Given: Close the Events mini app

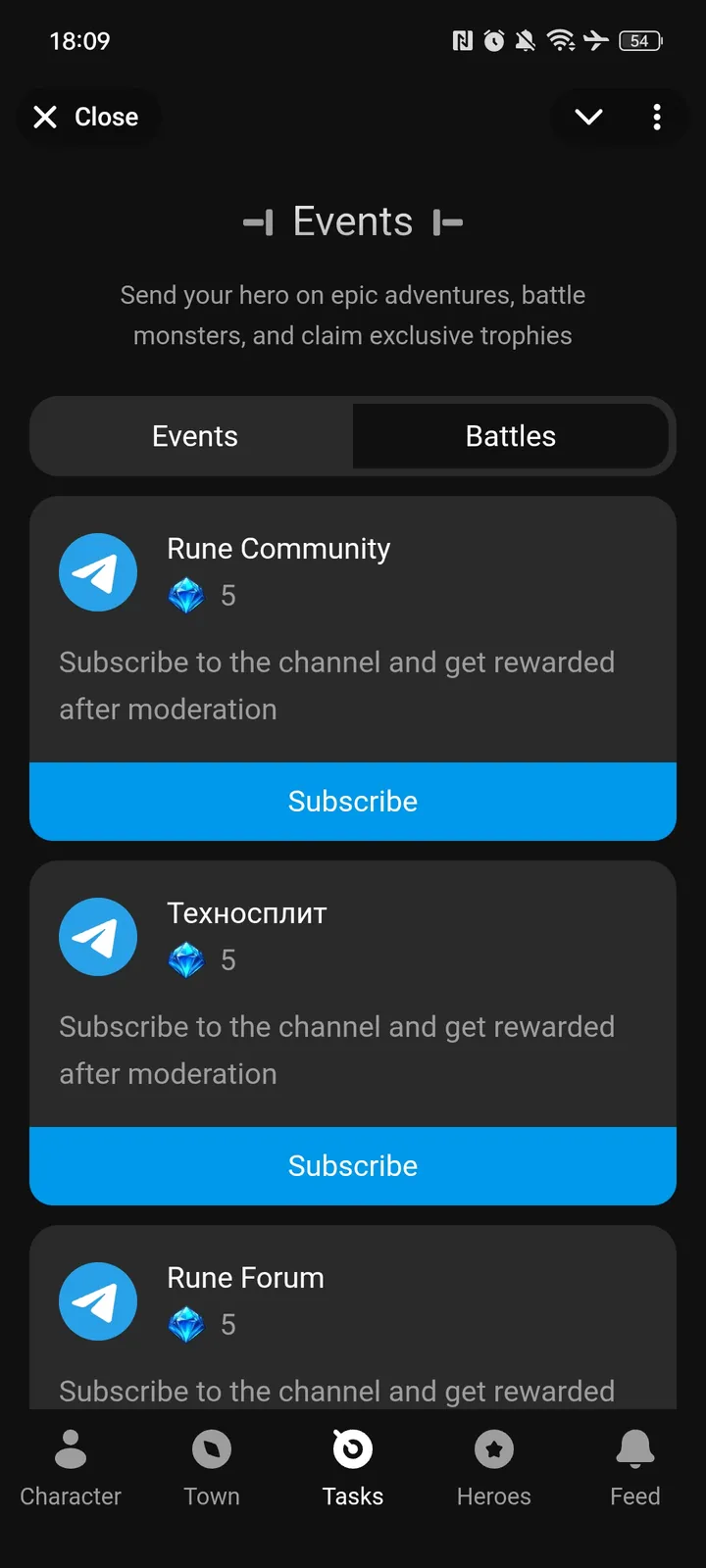Looking at the screenshot, I should pyautogui.click(x=87, y=117).
